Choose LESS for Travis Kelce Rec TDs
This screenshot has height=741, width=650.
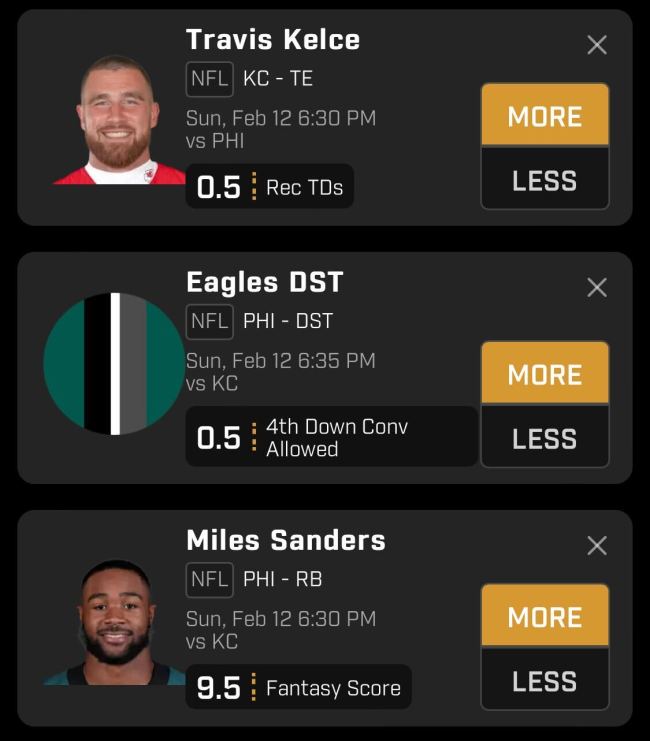pyautogui.click(x=545, y=180)
